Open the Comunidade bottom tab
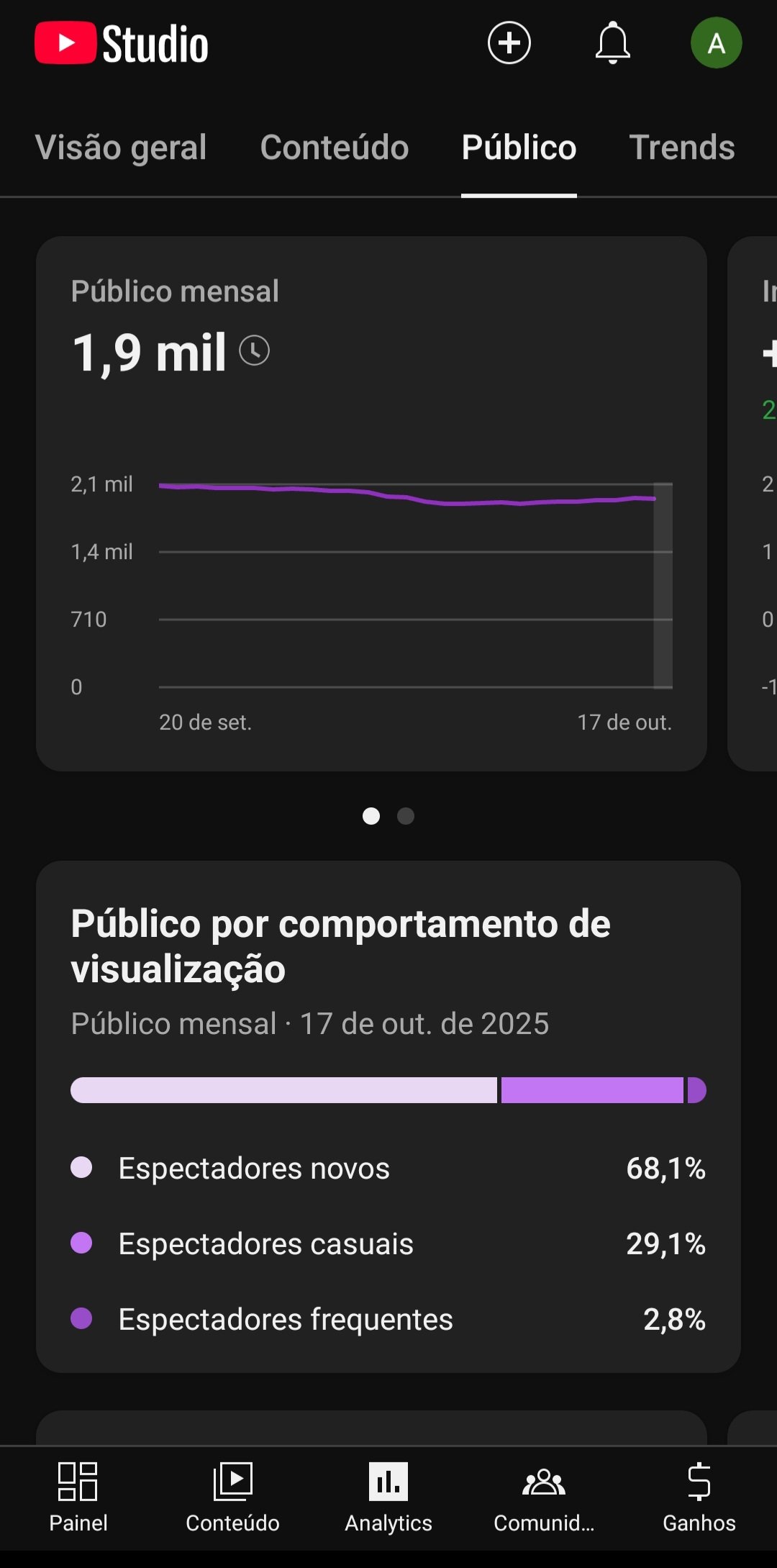 (544, 1497)
